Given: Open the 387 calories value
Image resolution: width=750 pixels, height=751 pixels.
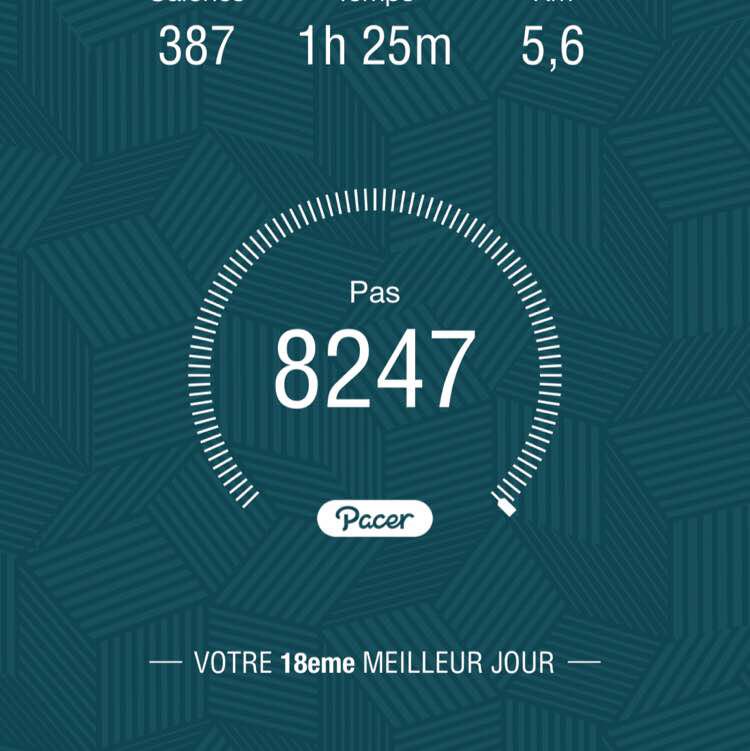Looking at the screenshot, I should pyautogui.click(x=197, y=43).
